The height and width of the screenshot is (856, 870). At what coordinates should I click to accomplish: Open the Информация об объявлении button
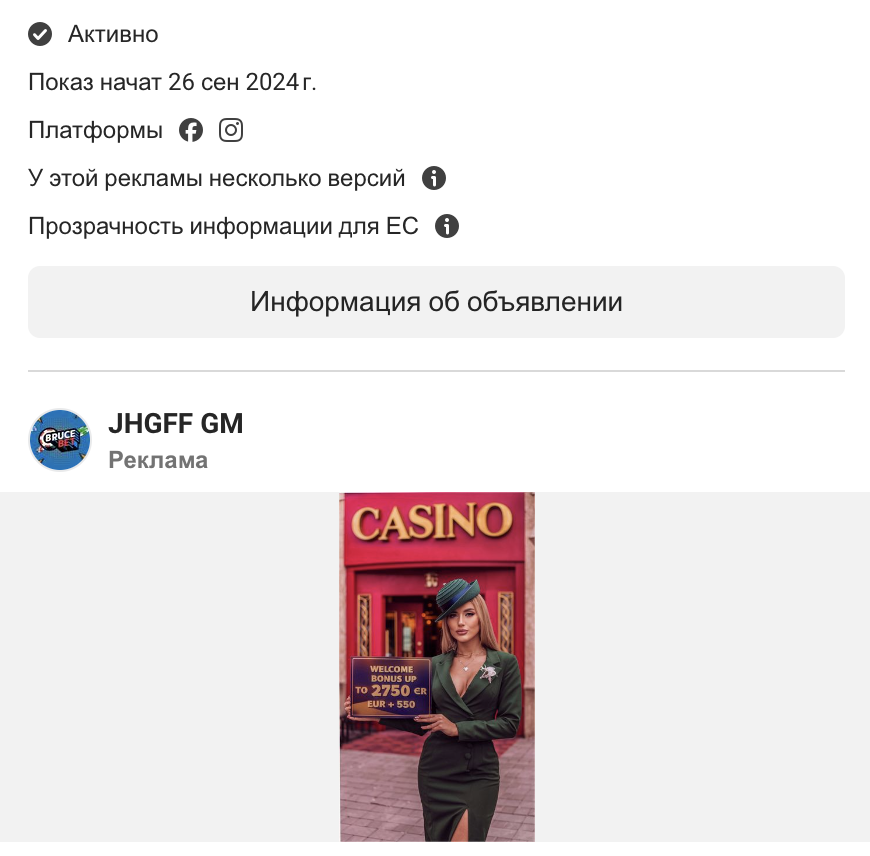(436, 302)
